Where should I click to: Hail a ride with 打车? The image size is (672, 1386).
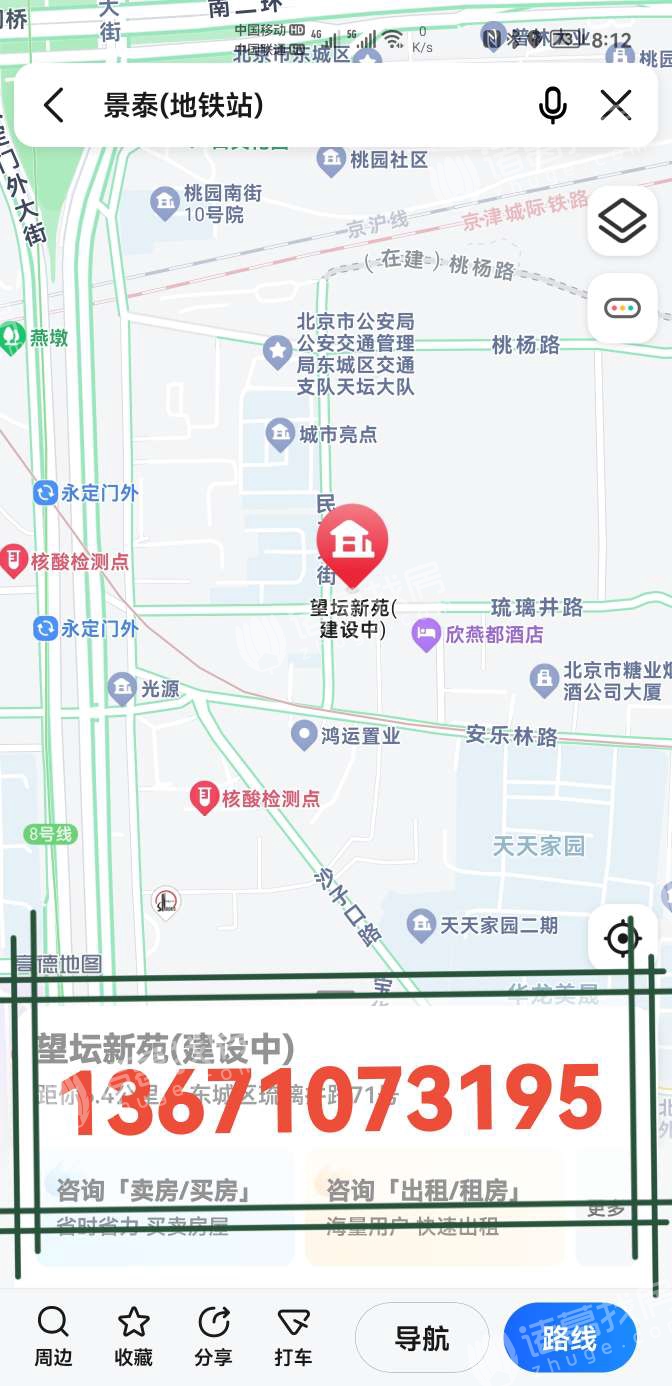pyautogui.click(x=293, y=1337)
